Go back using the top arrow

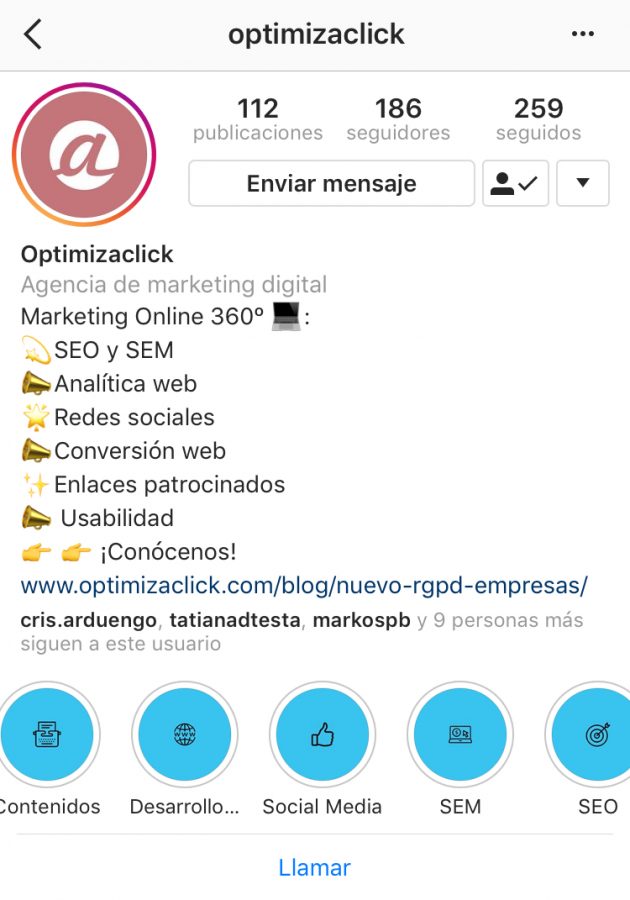pyautogui.click(x=33, y=34)
